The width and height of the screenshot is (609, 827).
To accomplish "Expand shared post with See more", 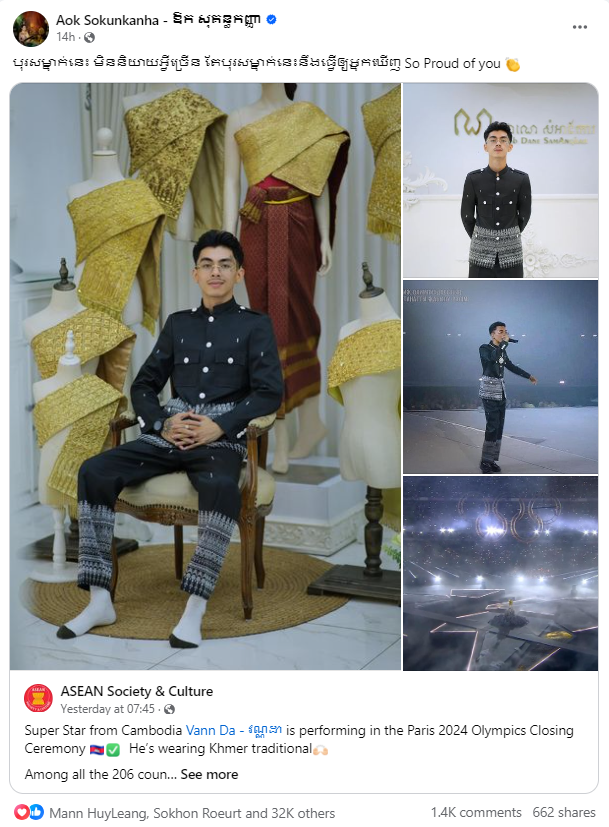I will [209, 774].
